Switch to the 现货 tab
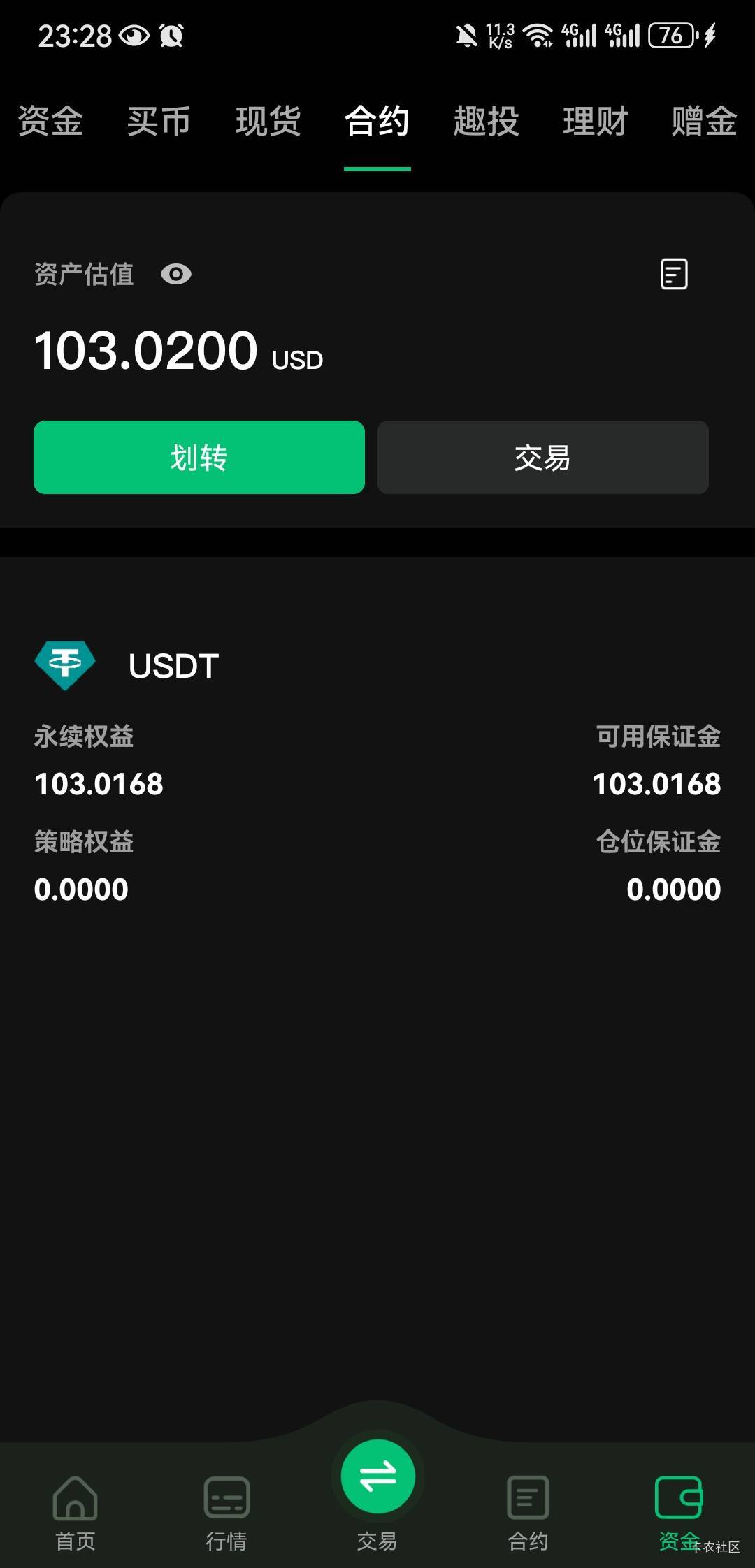 (268, 122)
